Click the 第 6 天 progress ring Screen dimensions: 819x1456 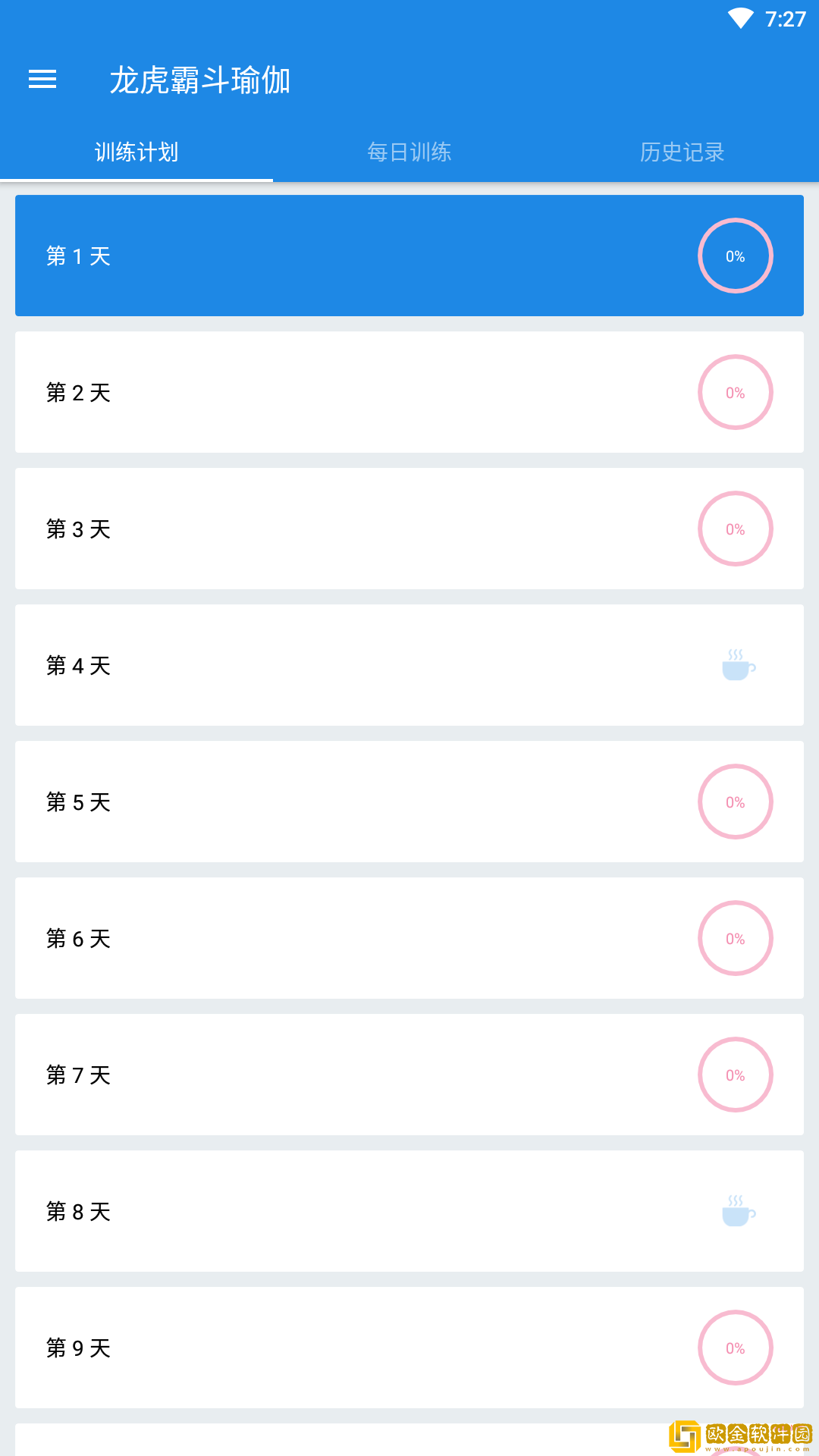click(x=735, y=938)
